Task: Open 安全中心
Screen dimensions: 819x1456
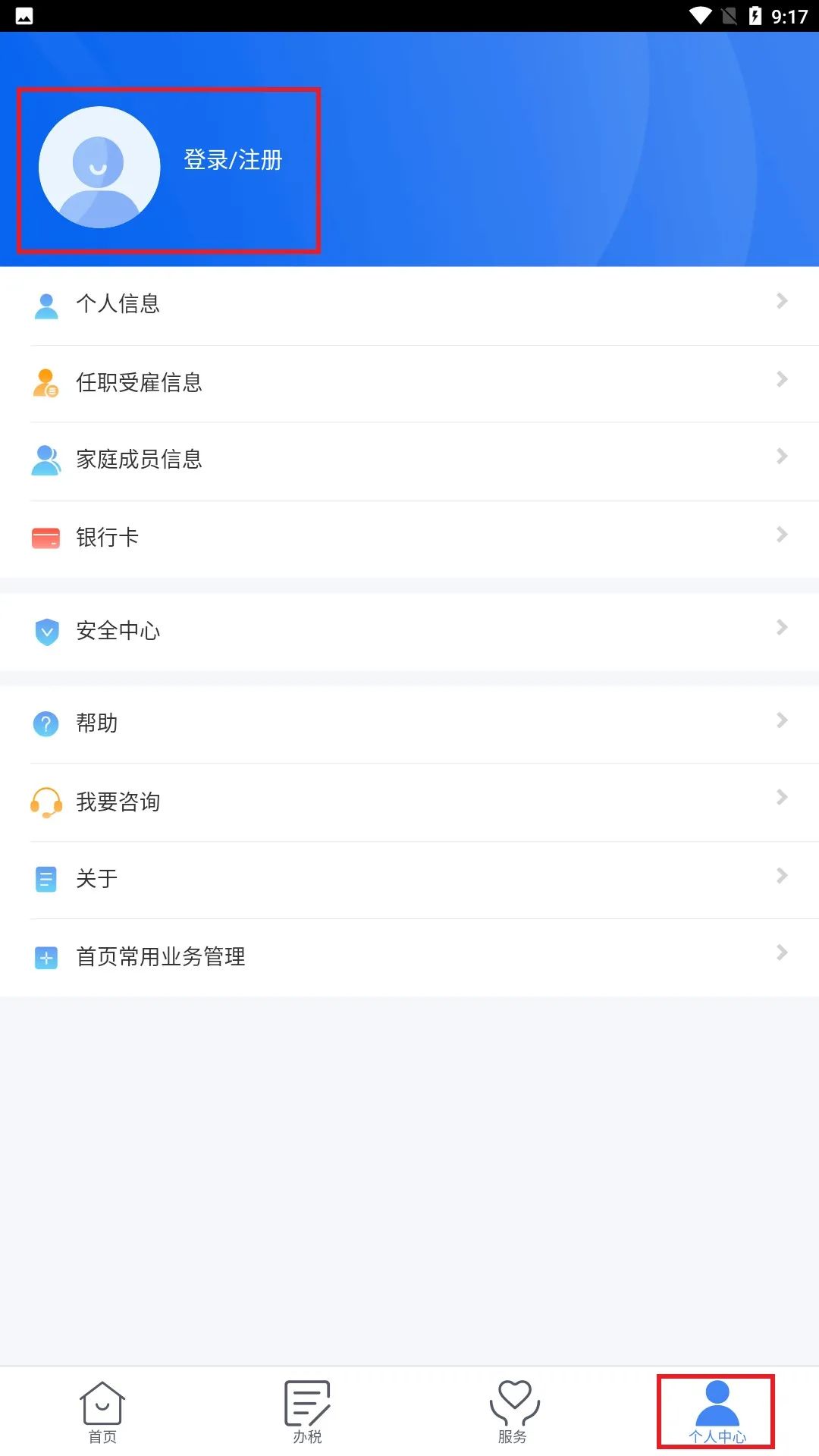Action: (409, 631)
